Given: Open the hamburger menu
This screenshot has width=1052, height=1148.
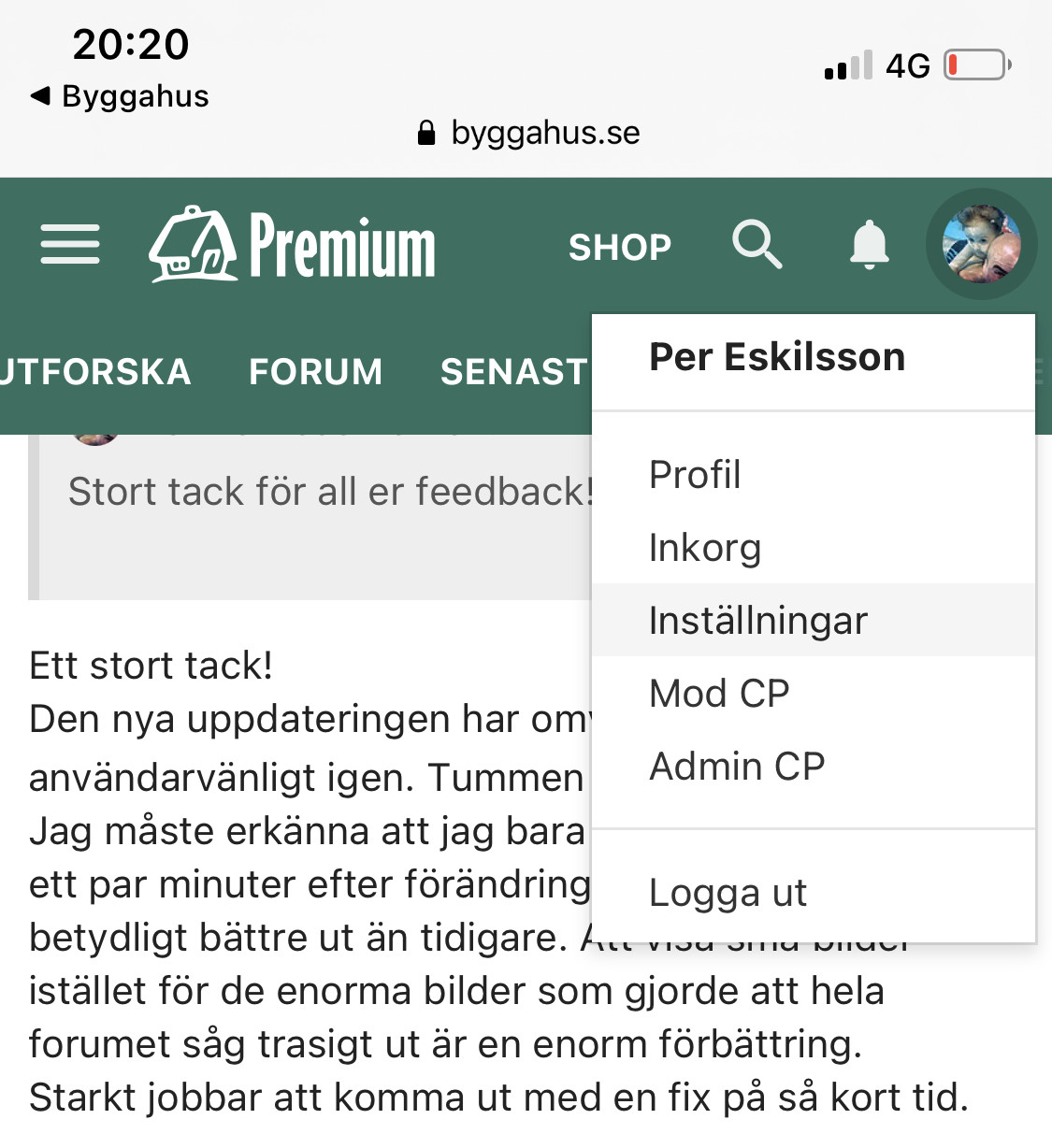Looking at the screenshot, I should point(70,245).
